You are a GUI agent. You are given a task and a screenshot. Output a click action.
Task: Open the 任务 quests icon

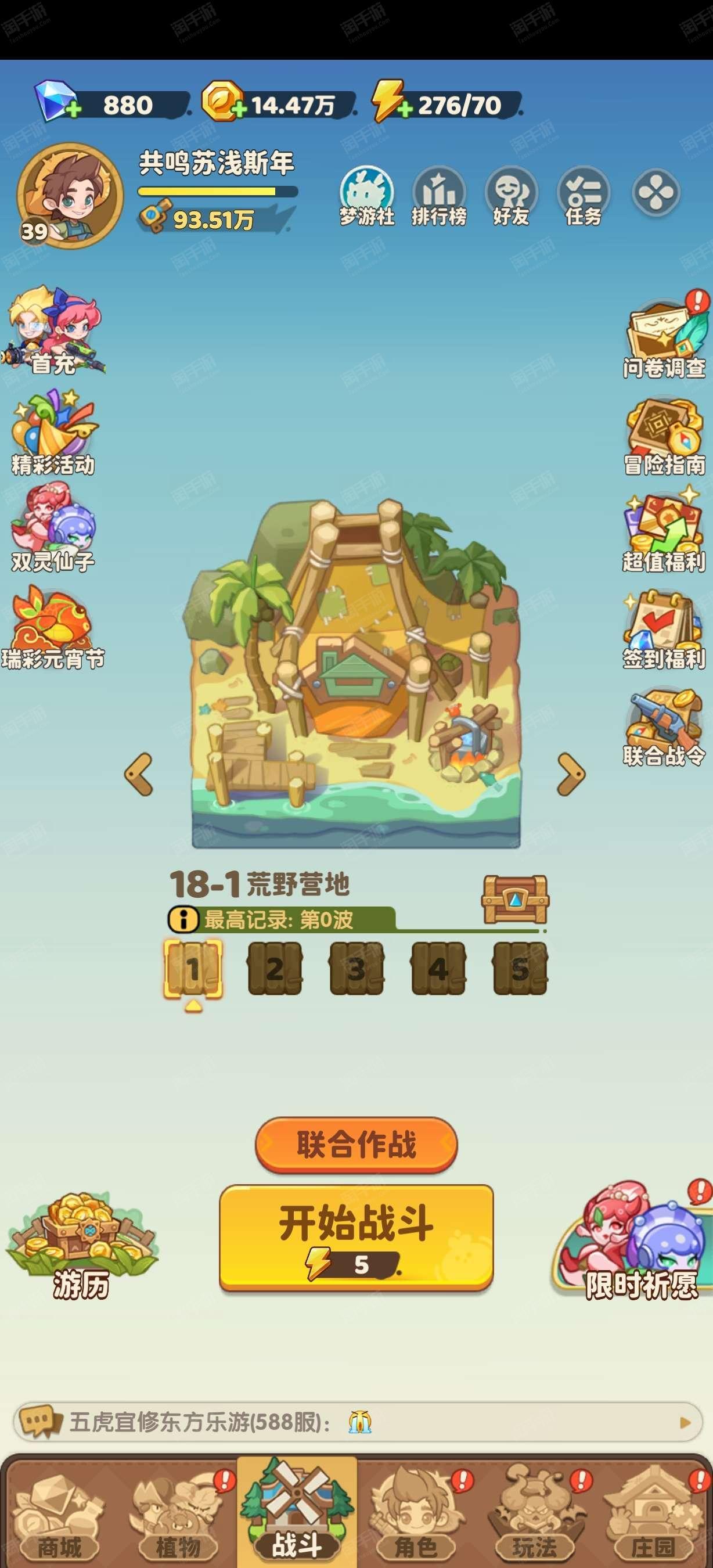click(x=583, y=197)
